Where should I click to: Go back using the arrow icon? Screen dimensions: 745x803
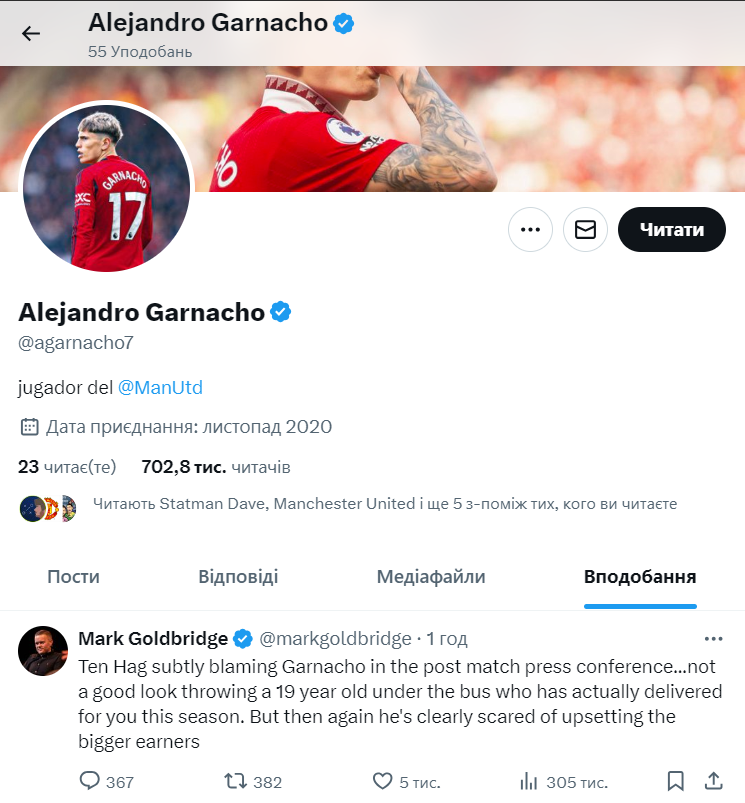point(31,33)
